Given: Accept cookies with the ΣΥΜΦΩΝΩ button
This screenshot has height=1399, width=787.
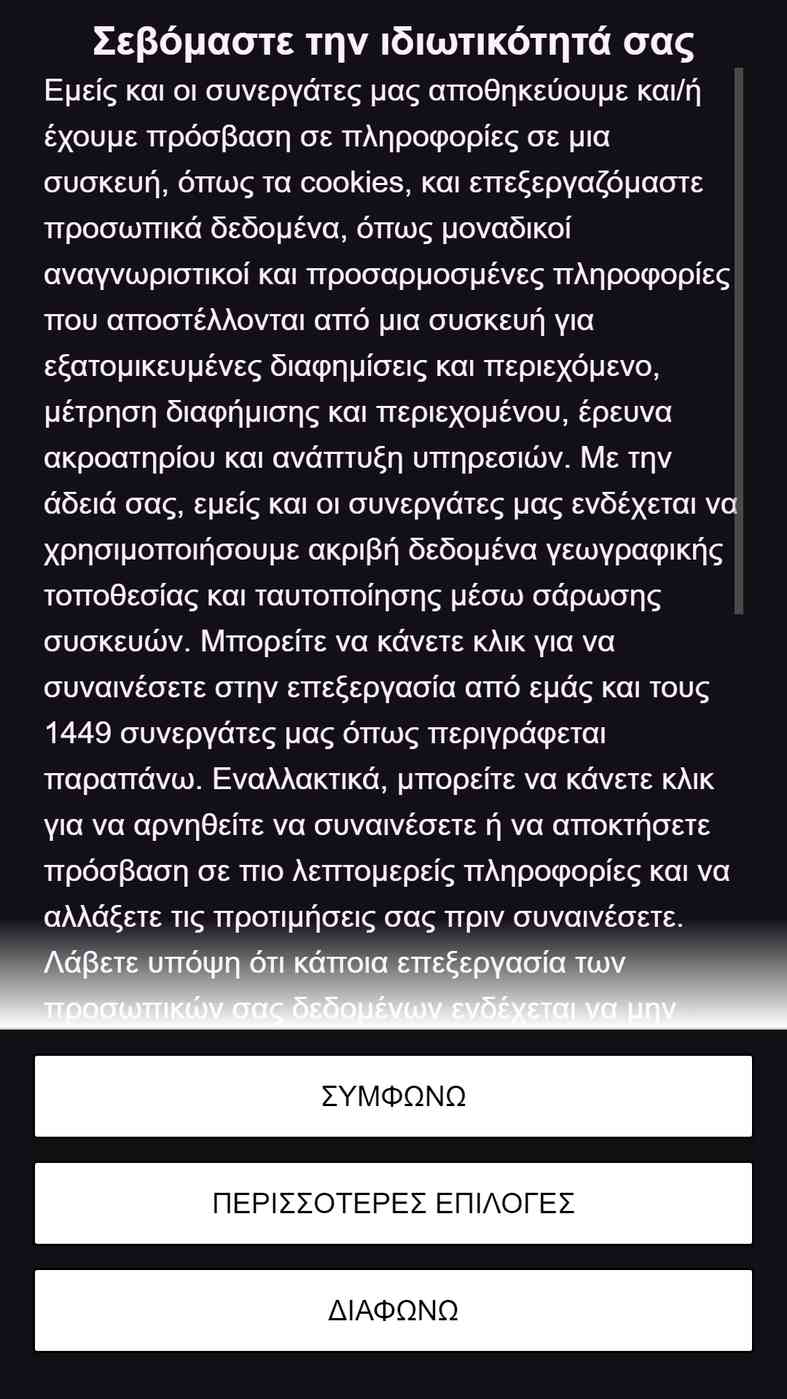Looking at the screenshot, I should click(393, 1096).
